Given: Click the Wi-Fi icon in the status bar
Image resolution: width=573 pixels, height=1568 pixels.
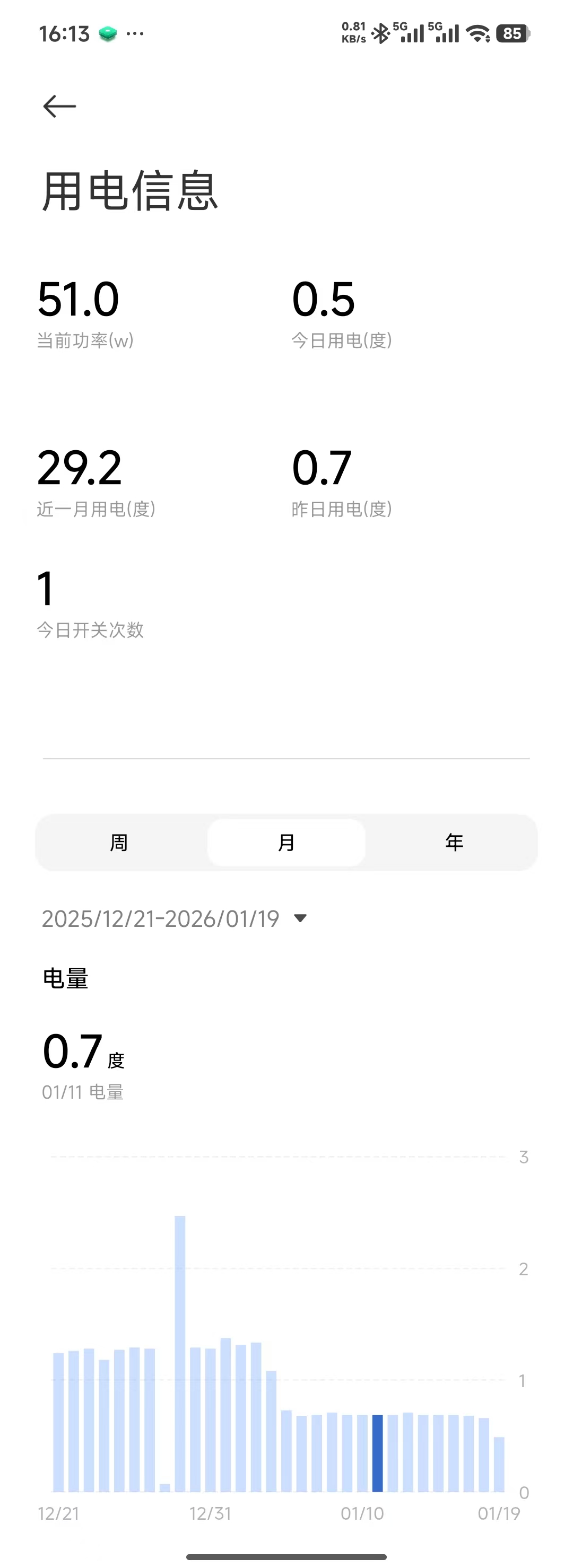Looking at the screenshot, I should 477,33.
